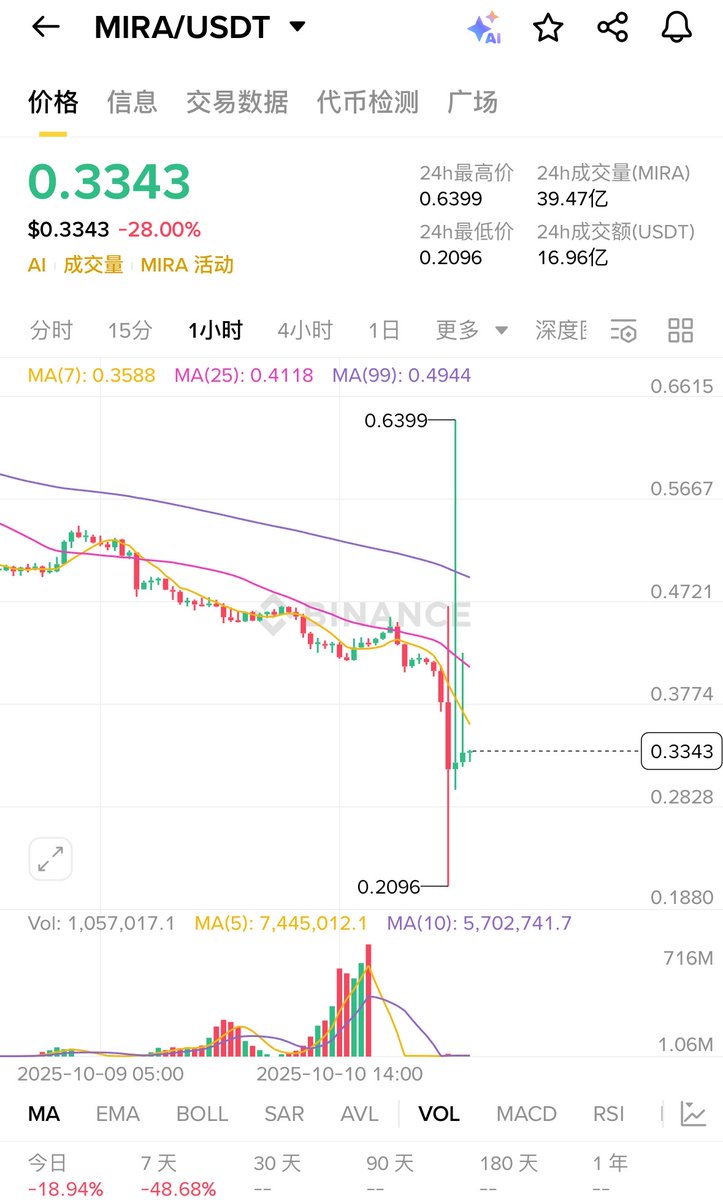Open chart settings icon

[624, 331]
